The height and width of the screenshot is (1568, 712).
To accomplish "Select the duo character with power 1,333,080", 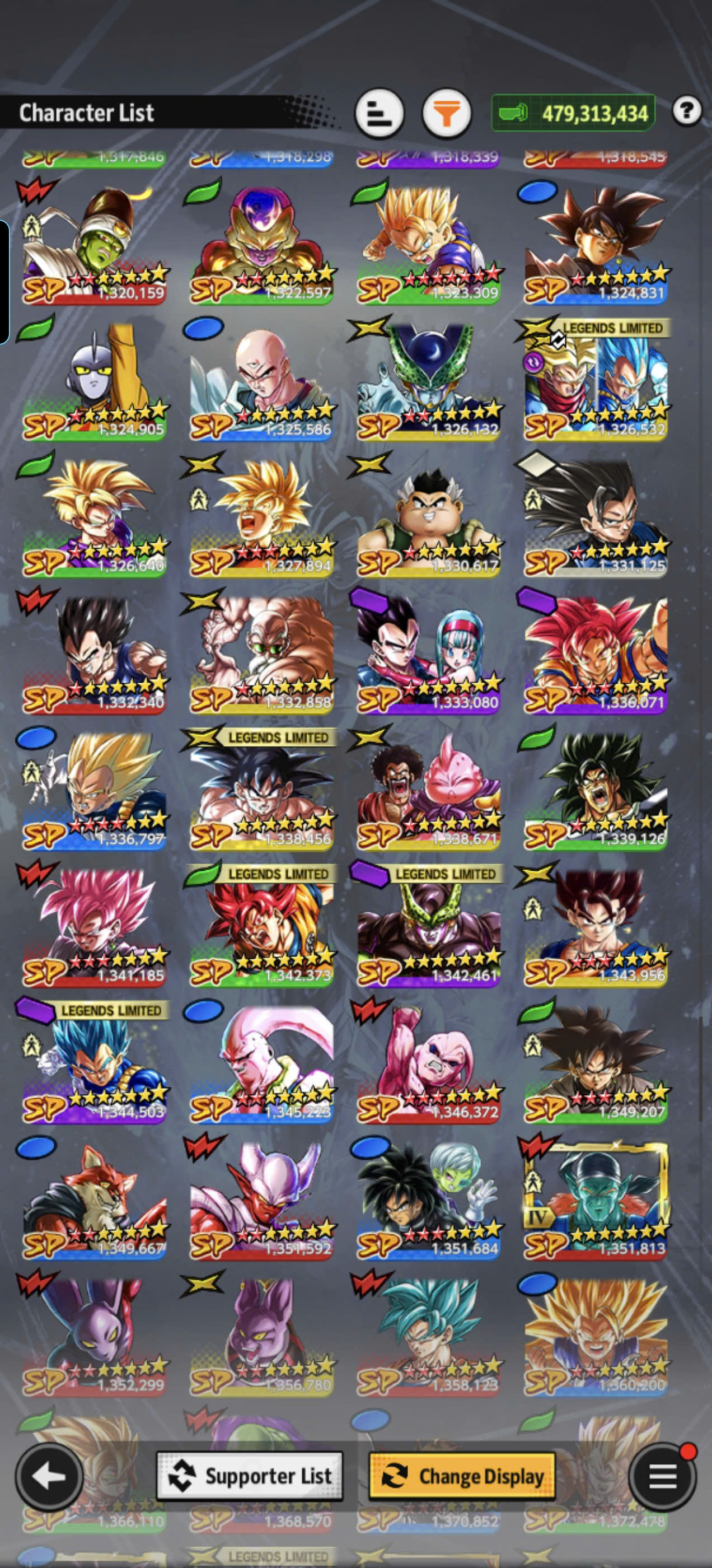I will point(428,654).
